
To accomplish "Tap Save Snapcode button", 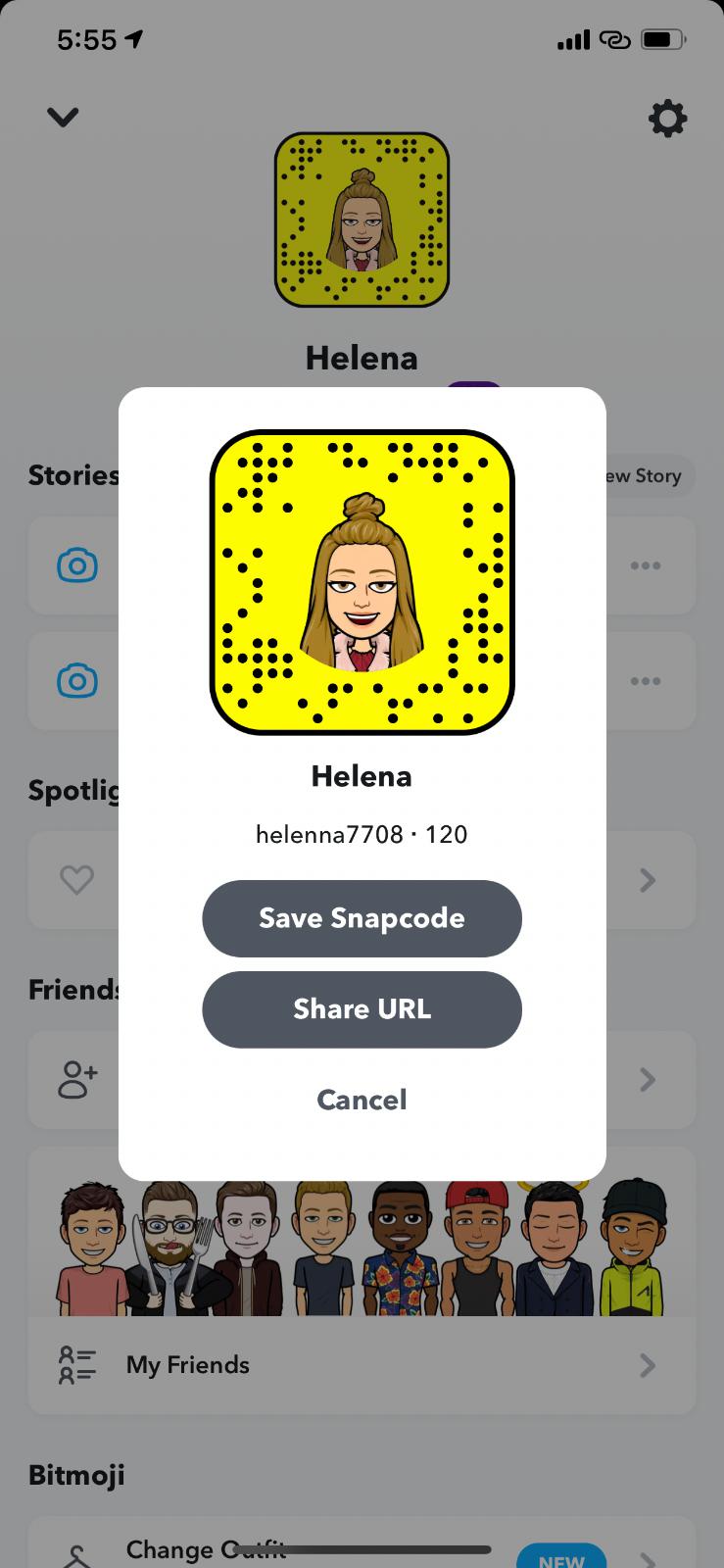I will (362, 918).
